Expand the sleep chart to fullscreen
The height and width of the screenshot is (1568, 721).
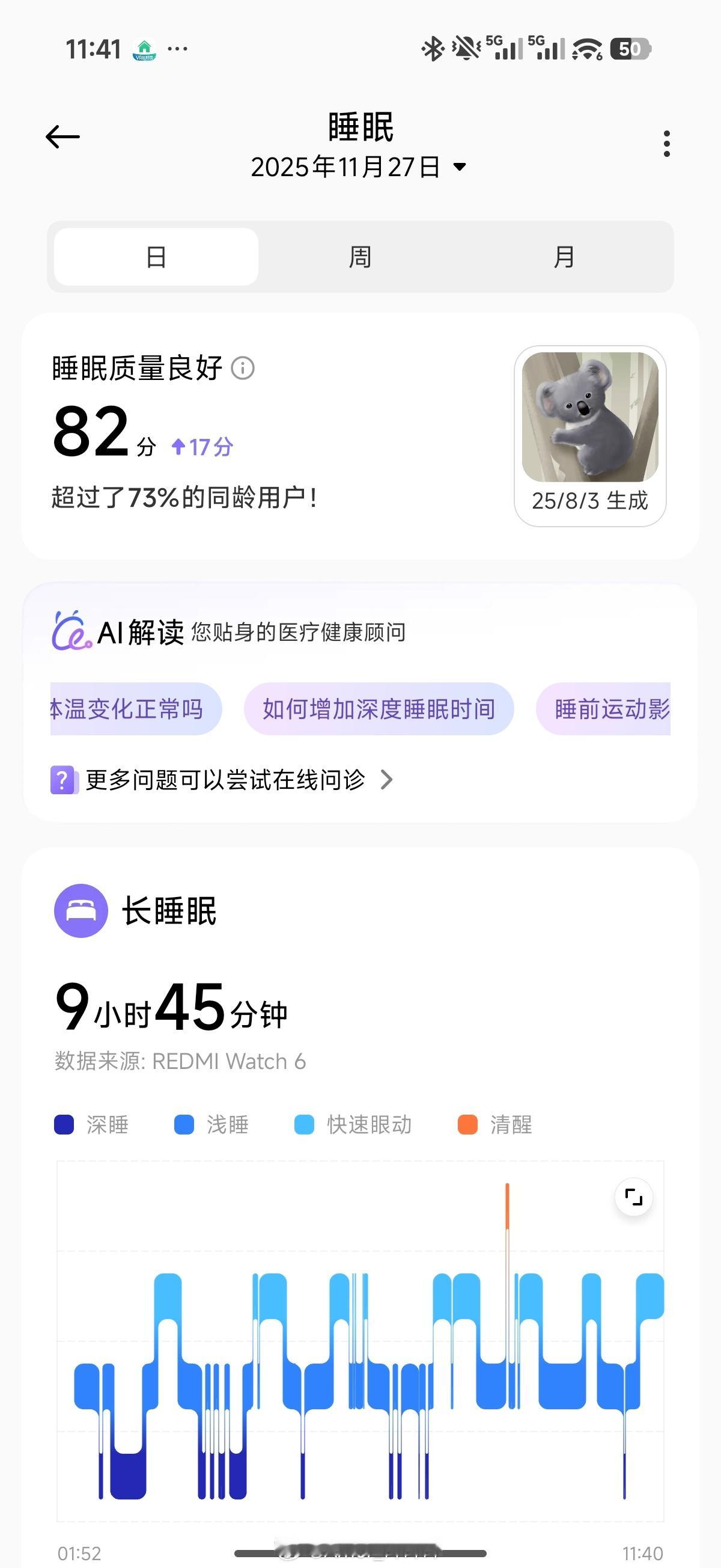(x=634, y=1196)
